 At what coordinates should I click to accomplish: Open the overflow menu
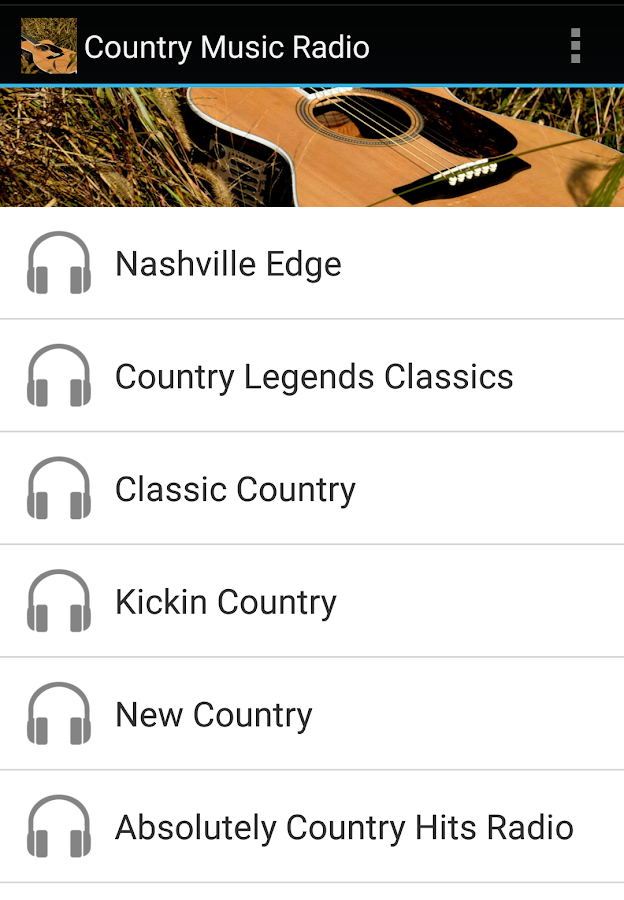tap(575, 46)
